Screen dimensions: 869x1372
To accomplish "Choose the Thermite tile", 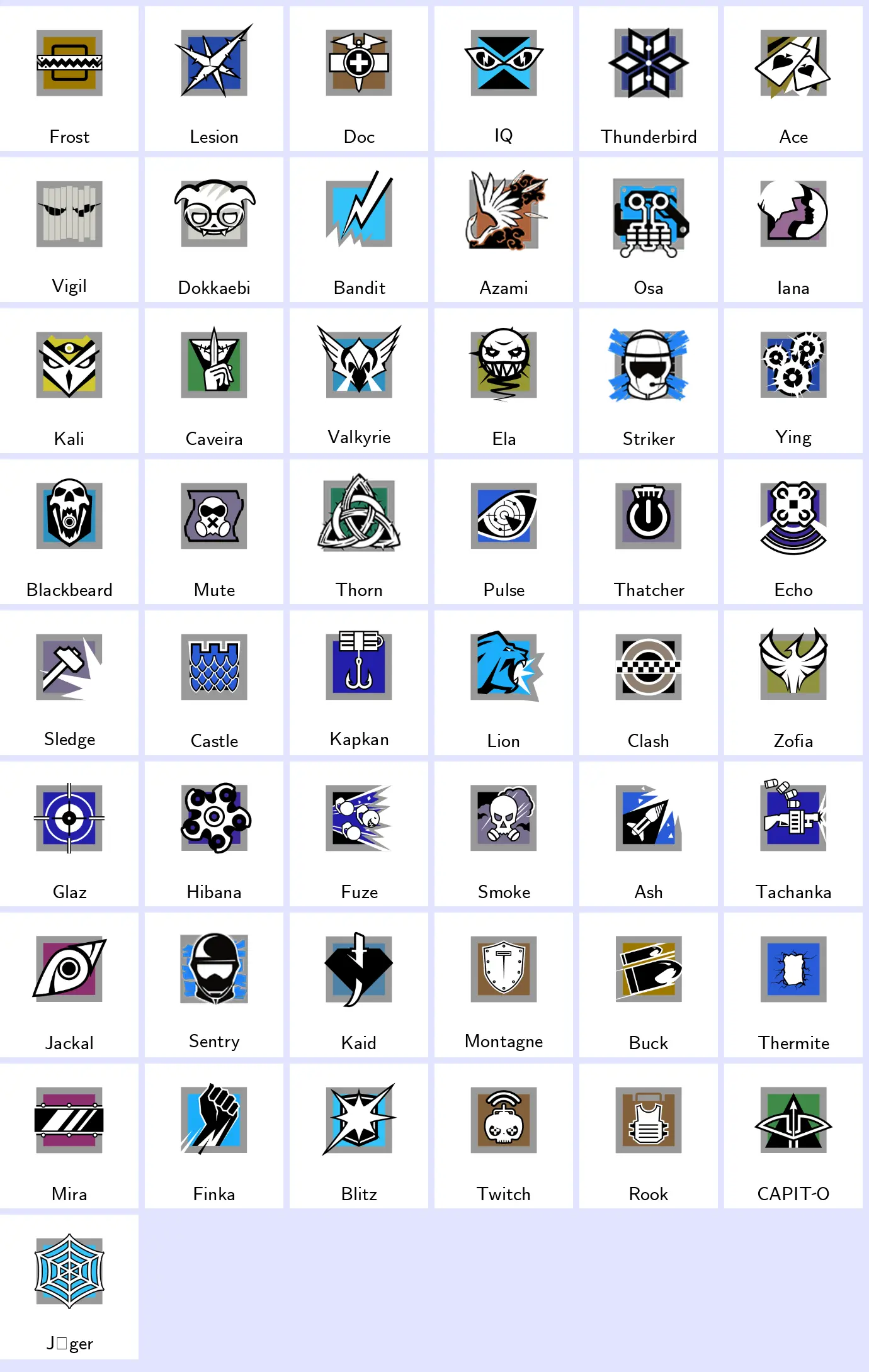I will [793, 985].
